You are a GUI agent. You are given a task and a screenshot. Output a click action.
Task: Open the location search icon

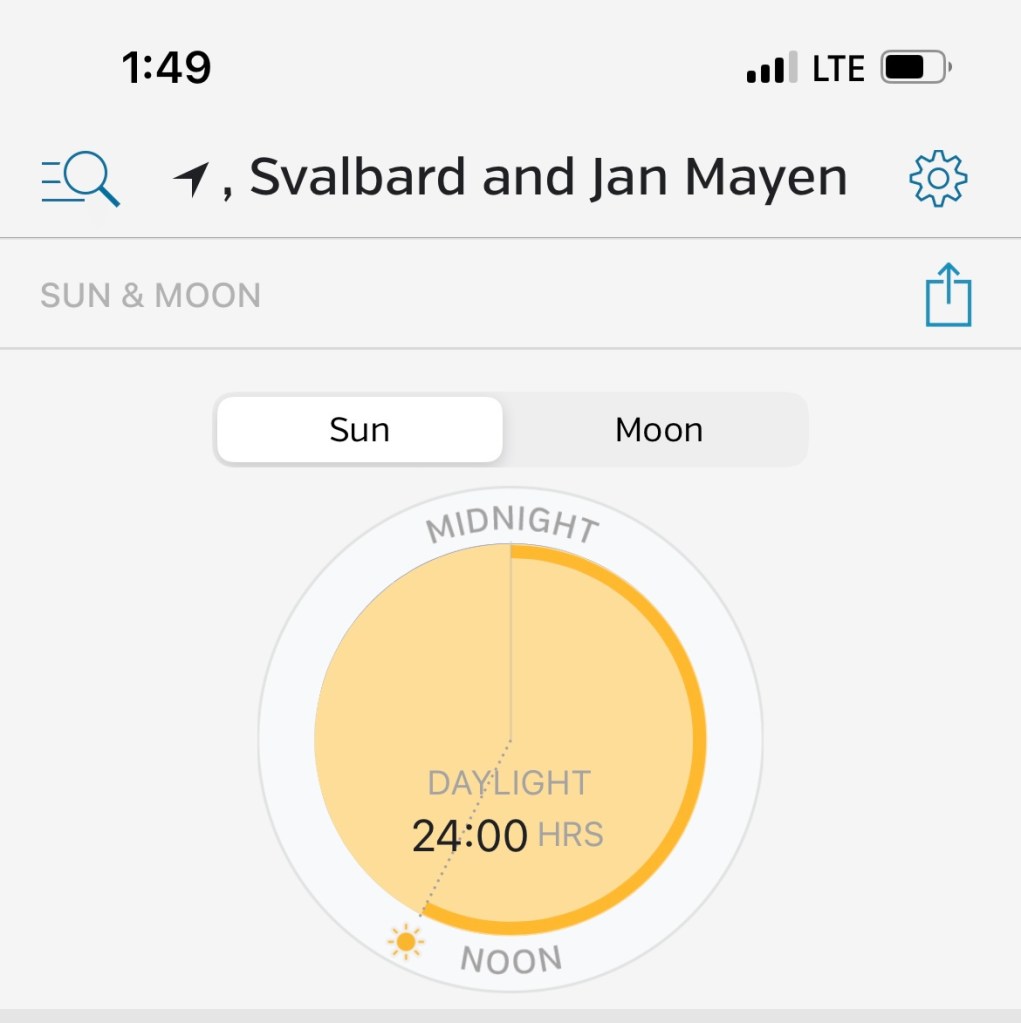(x=80, y=180)
